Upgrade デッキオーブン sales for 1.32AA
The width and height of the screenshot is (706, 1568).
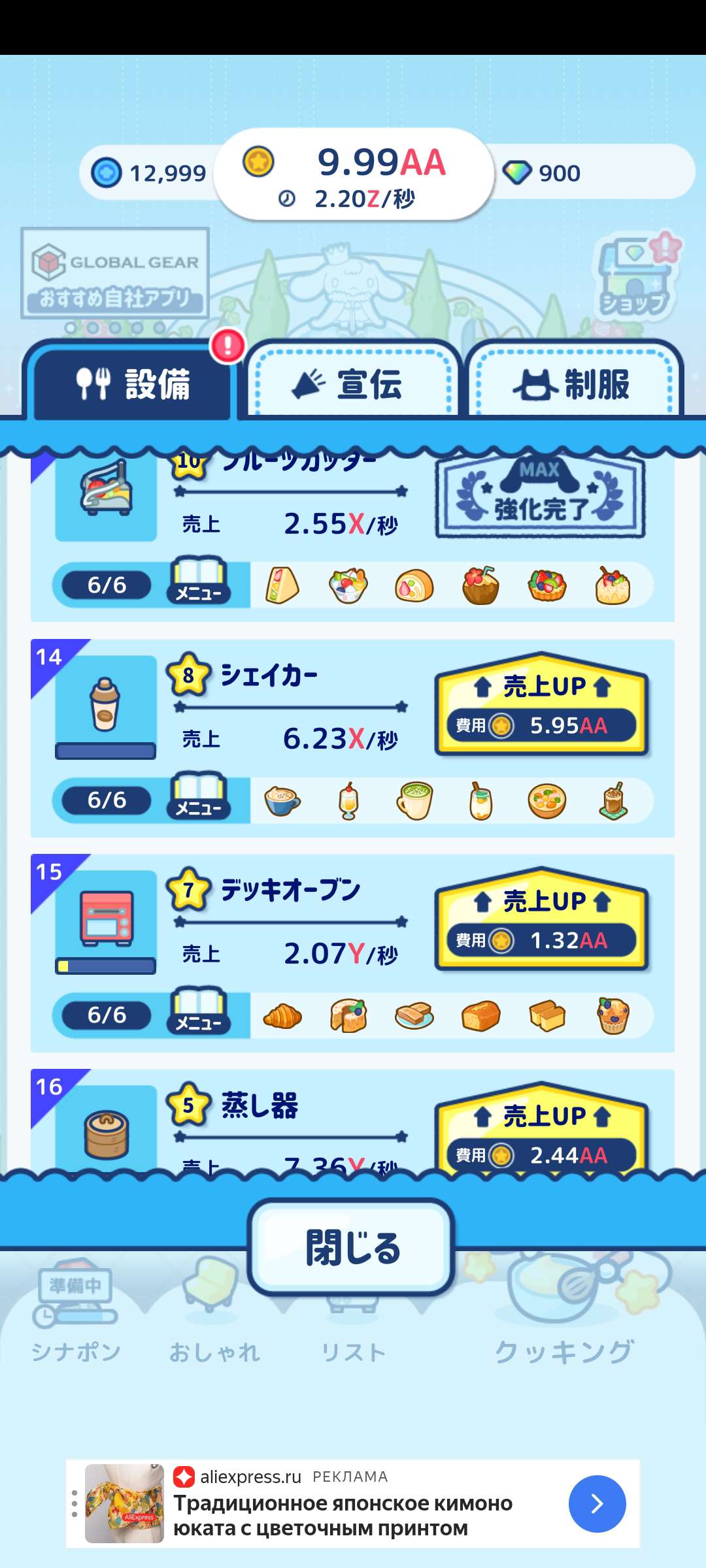click(x=541, y=921)
